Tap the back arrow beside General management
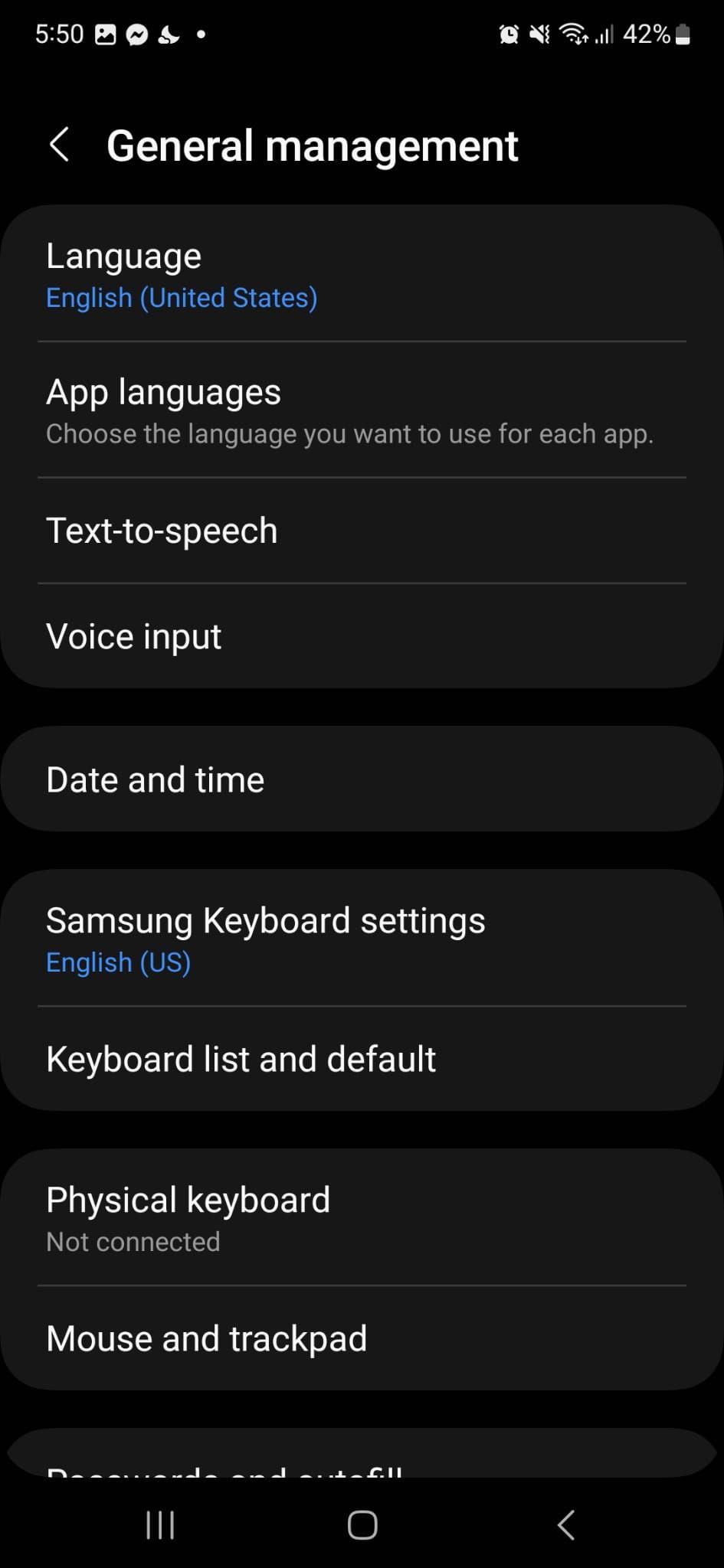The image size is (724, 1568). click(x=61, y=145)
